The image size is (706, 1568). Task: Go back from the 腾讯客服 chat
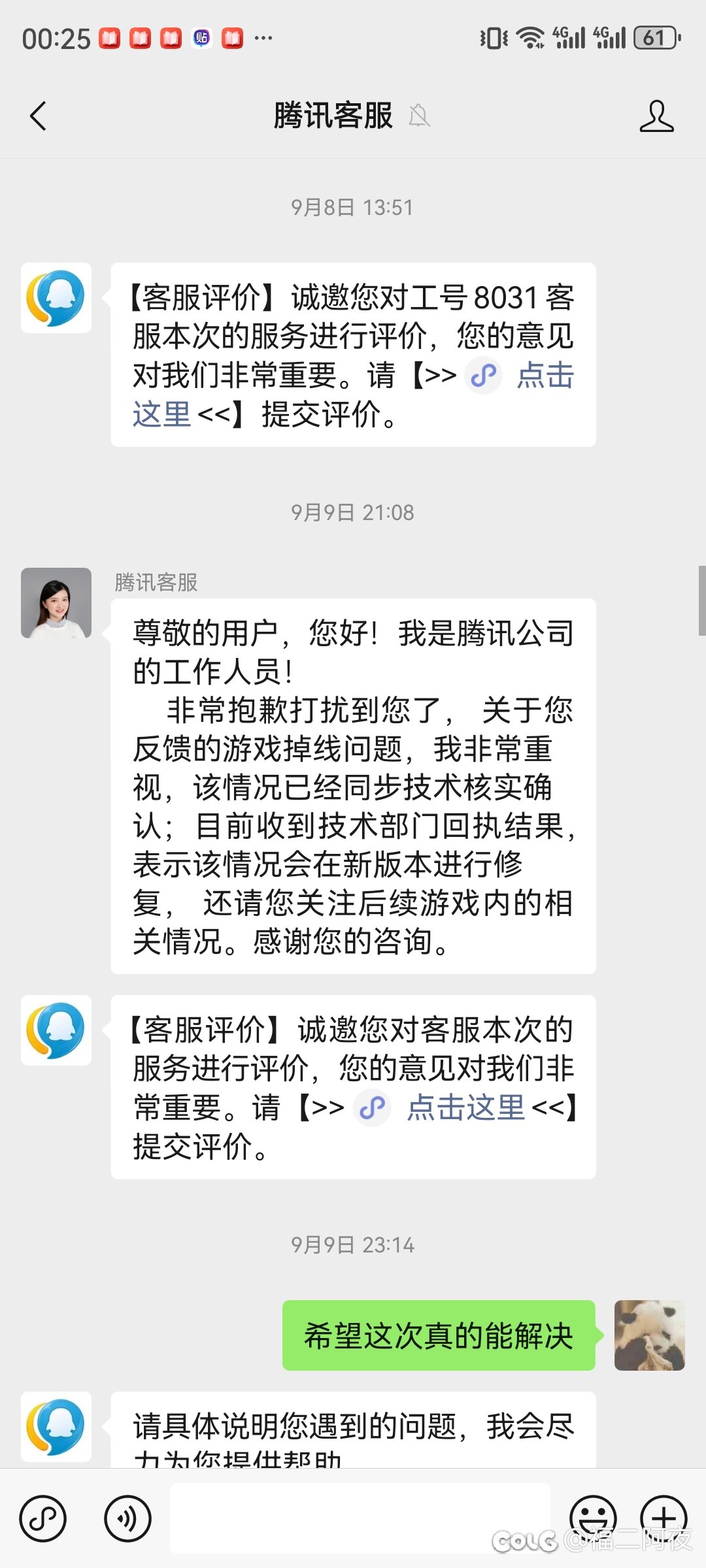38,116
